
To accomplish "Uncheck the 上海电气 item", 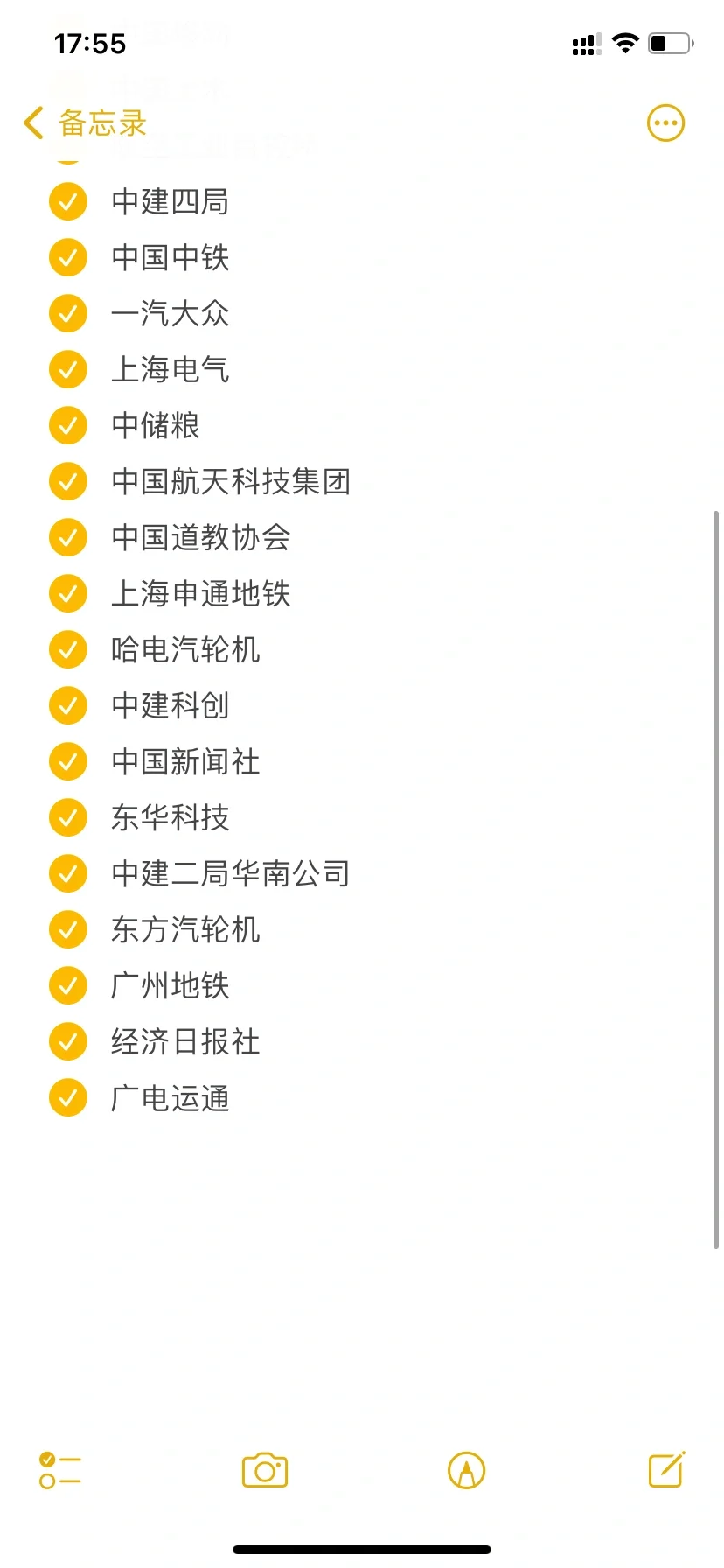I will point(68,370).
